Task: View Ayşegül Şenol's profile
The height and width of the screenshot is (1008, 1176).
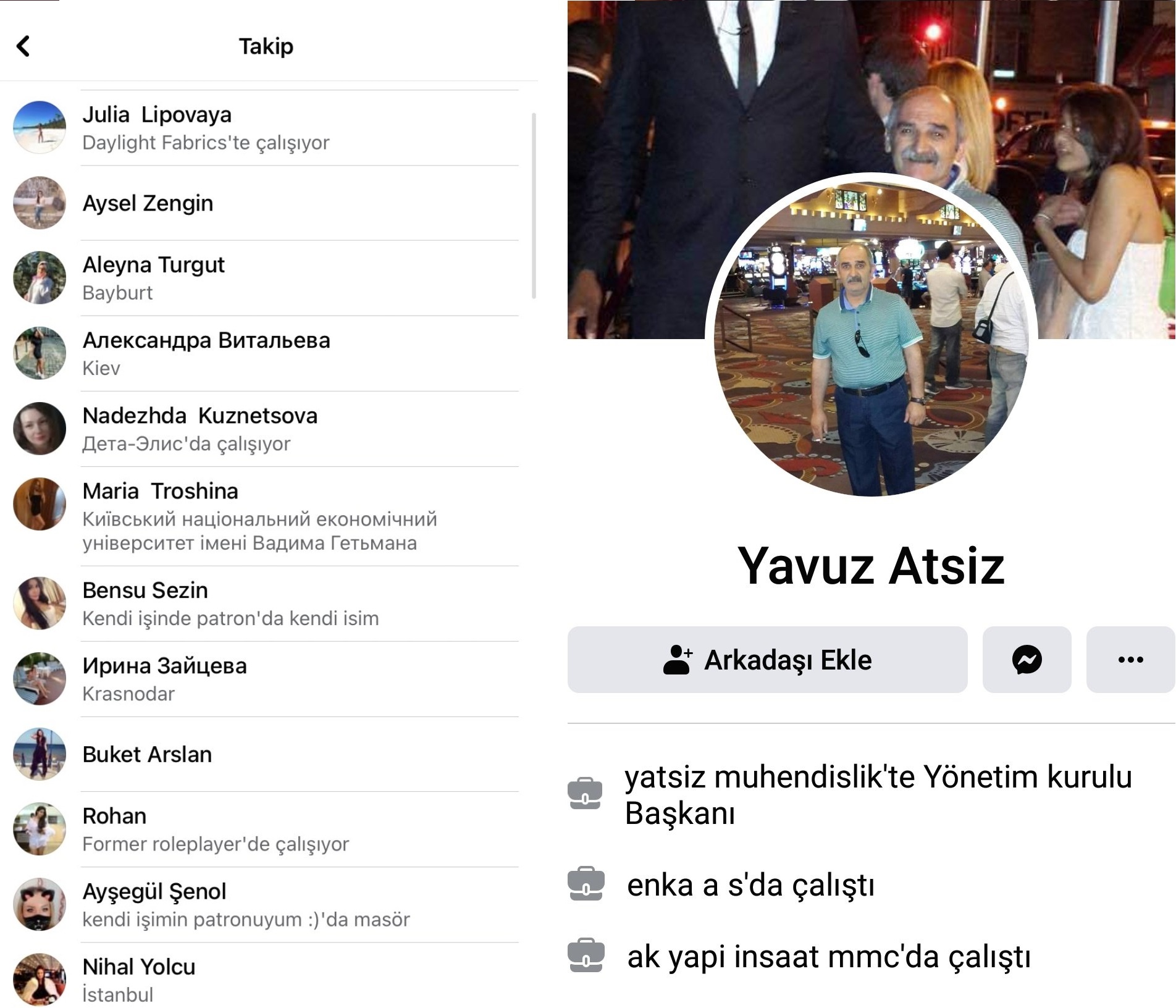Action: [x=154, y=892]
